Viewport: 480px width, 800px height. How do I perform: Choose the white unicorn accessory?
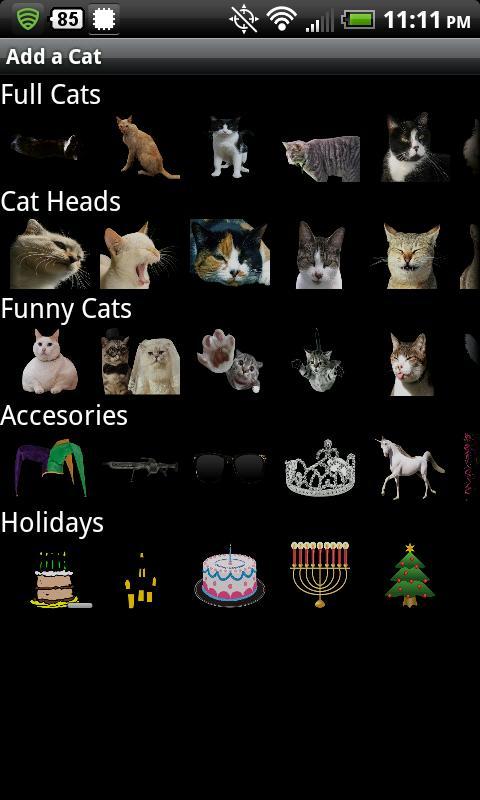411,468
